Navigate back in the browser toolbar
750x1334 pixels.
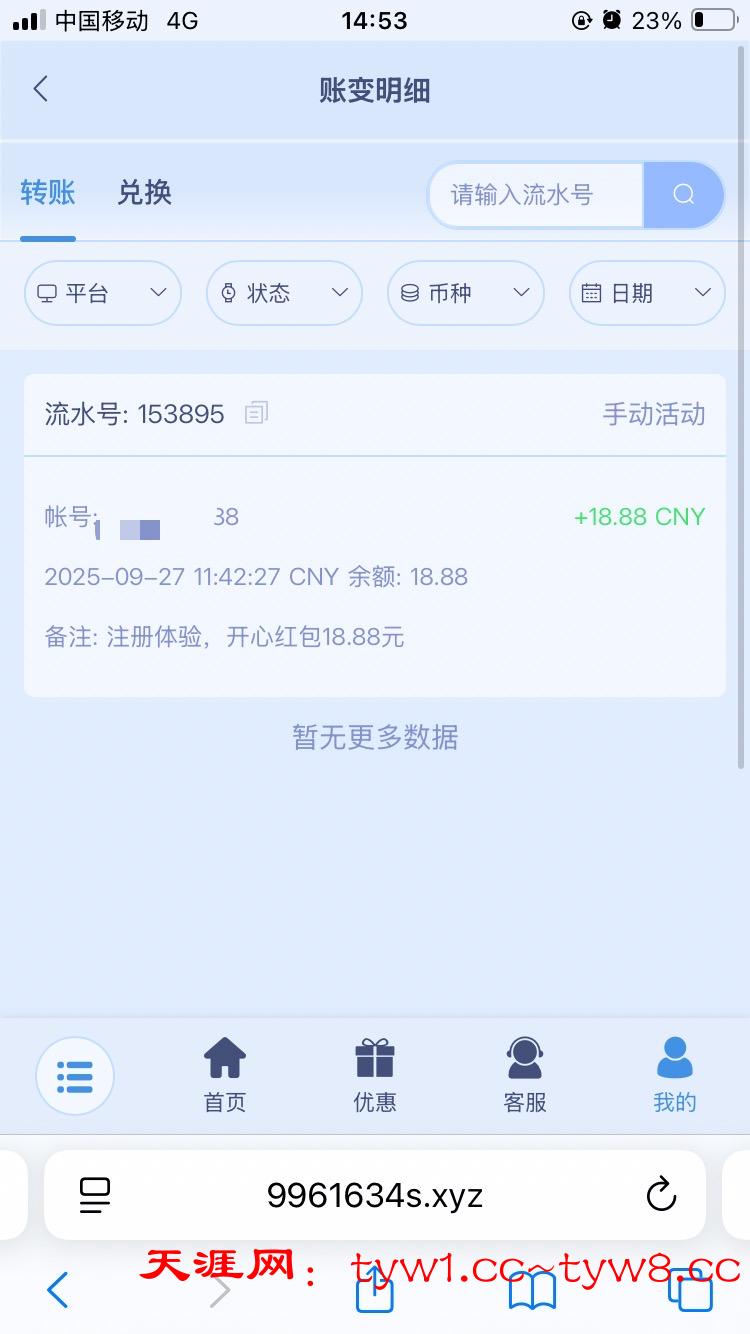tap(58, 1290)
